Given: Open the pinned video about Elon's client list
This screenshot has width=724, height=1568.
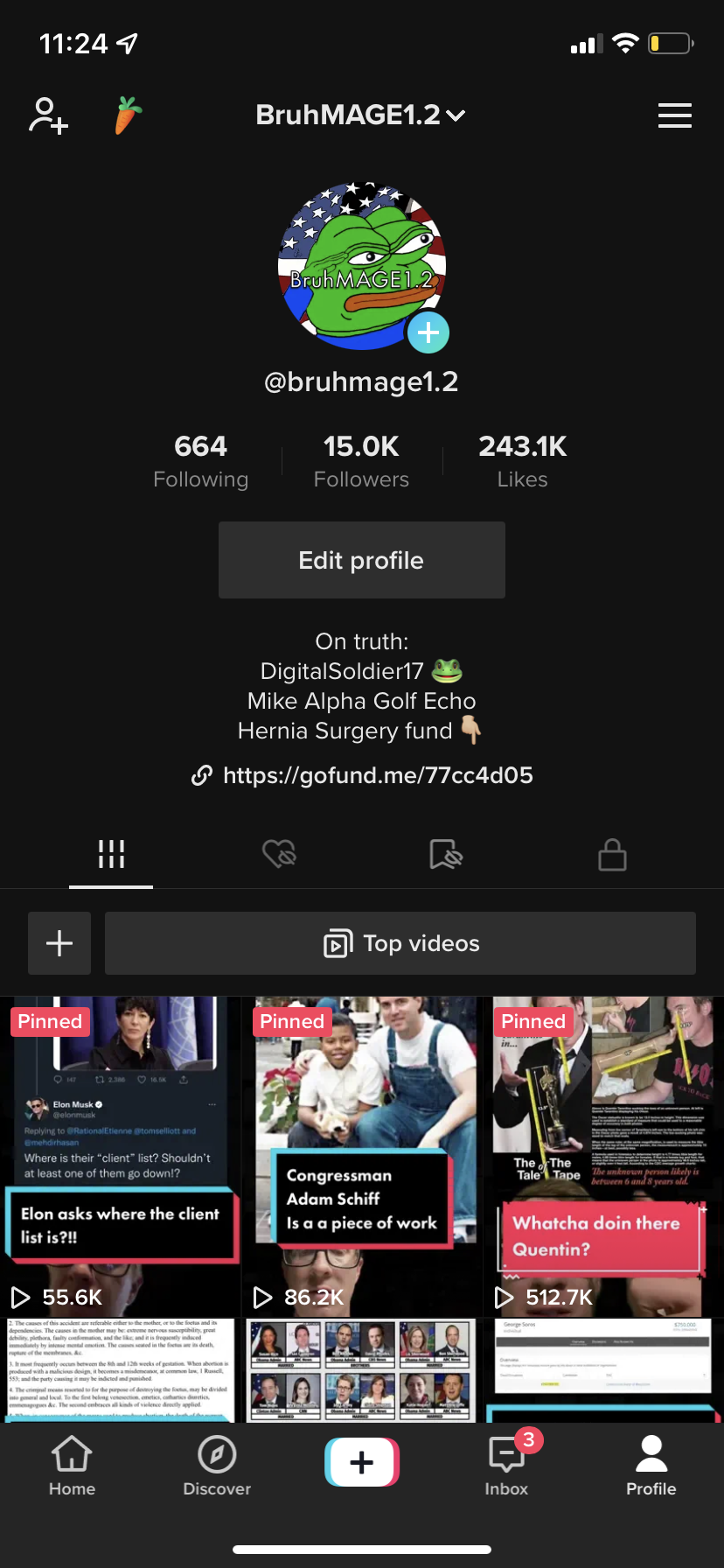Looking at the screenshot, I should click(120, 1157).
